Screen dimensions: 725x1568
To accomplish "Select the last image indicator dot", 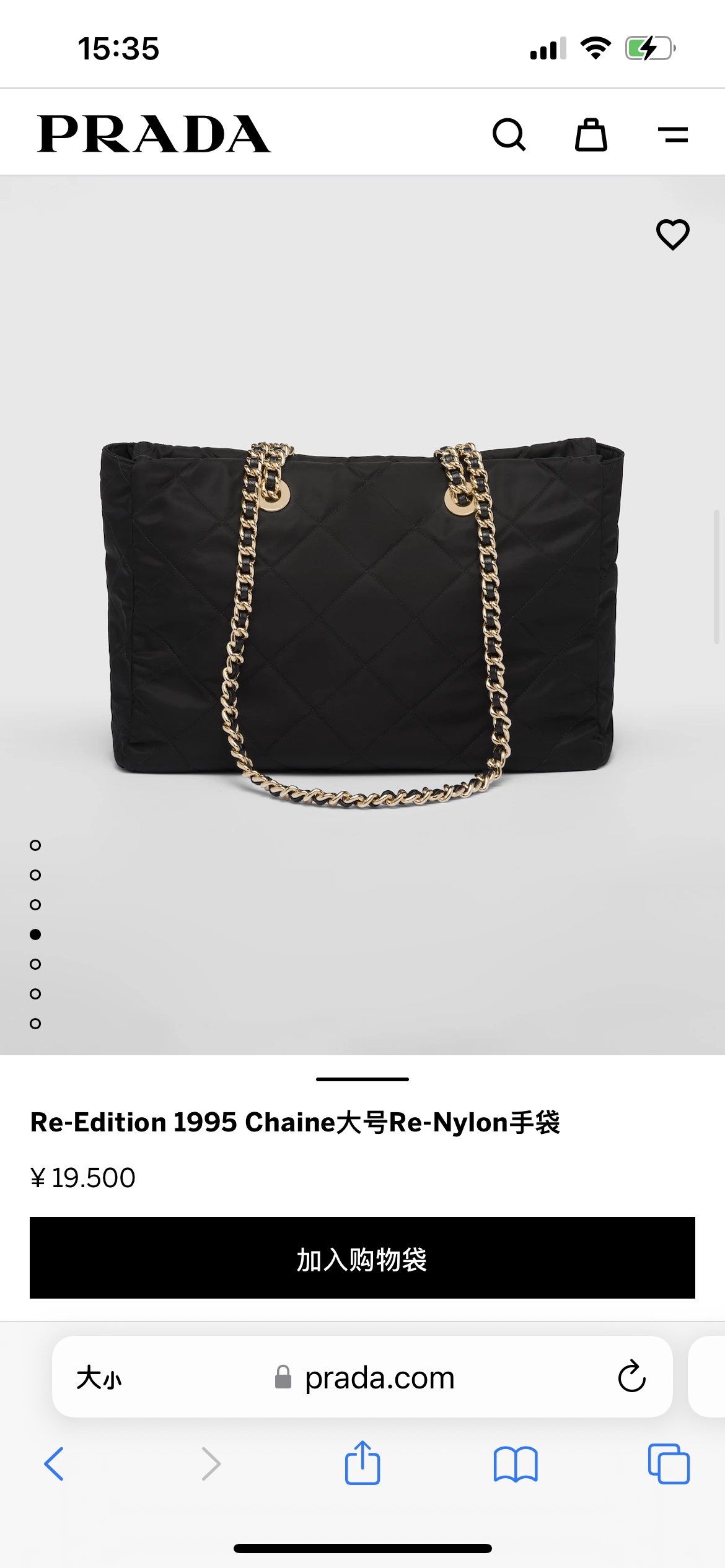I will pyautogui.click(x=35, y=1024).
